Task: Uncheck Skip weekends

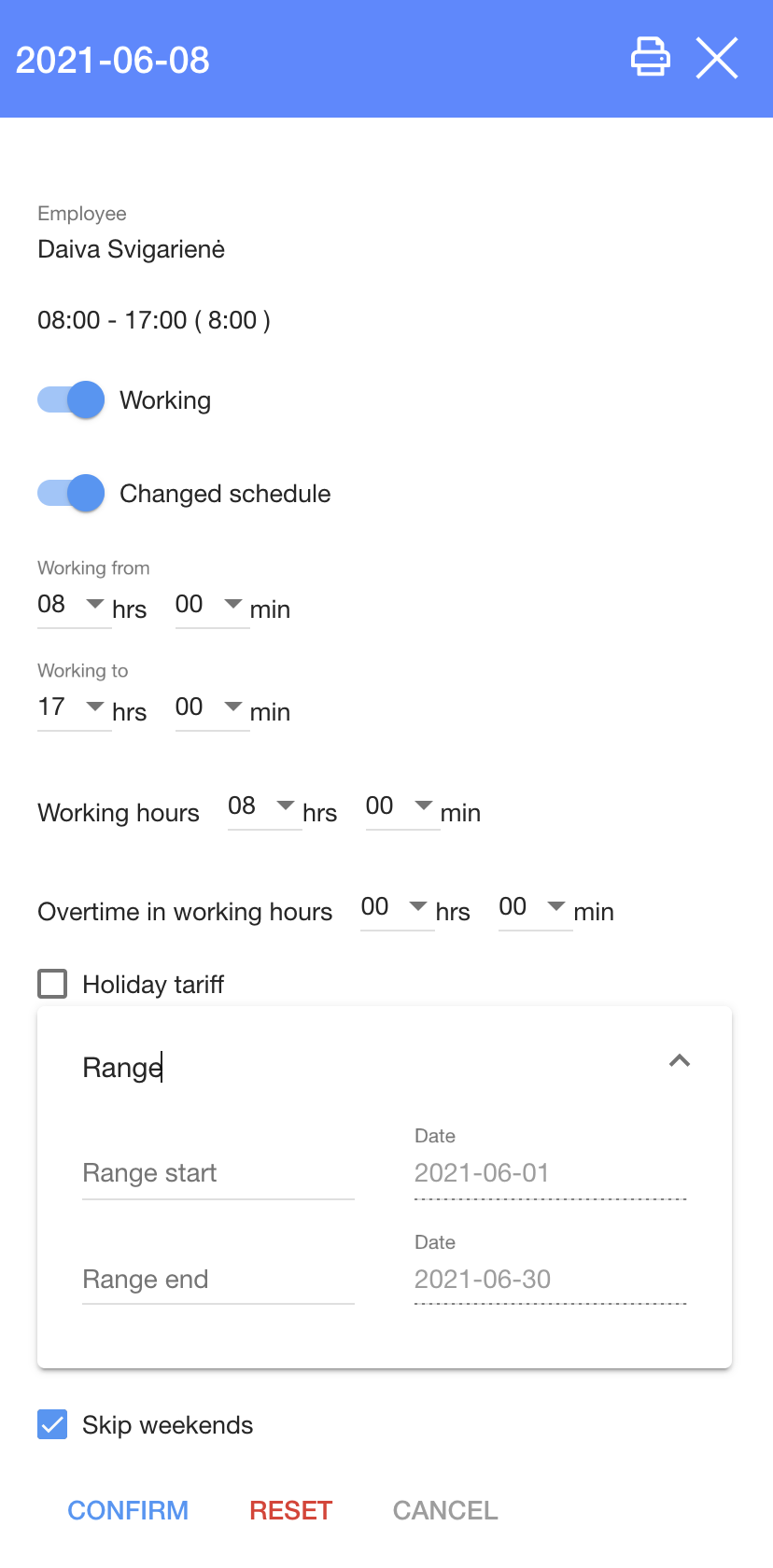Action: pos(52,1425)
